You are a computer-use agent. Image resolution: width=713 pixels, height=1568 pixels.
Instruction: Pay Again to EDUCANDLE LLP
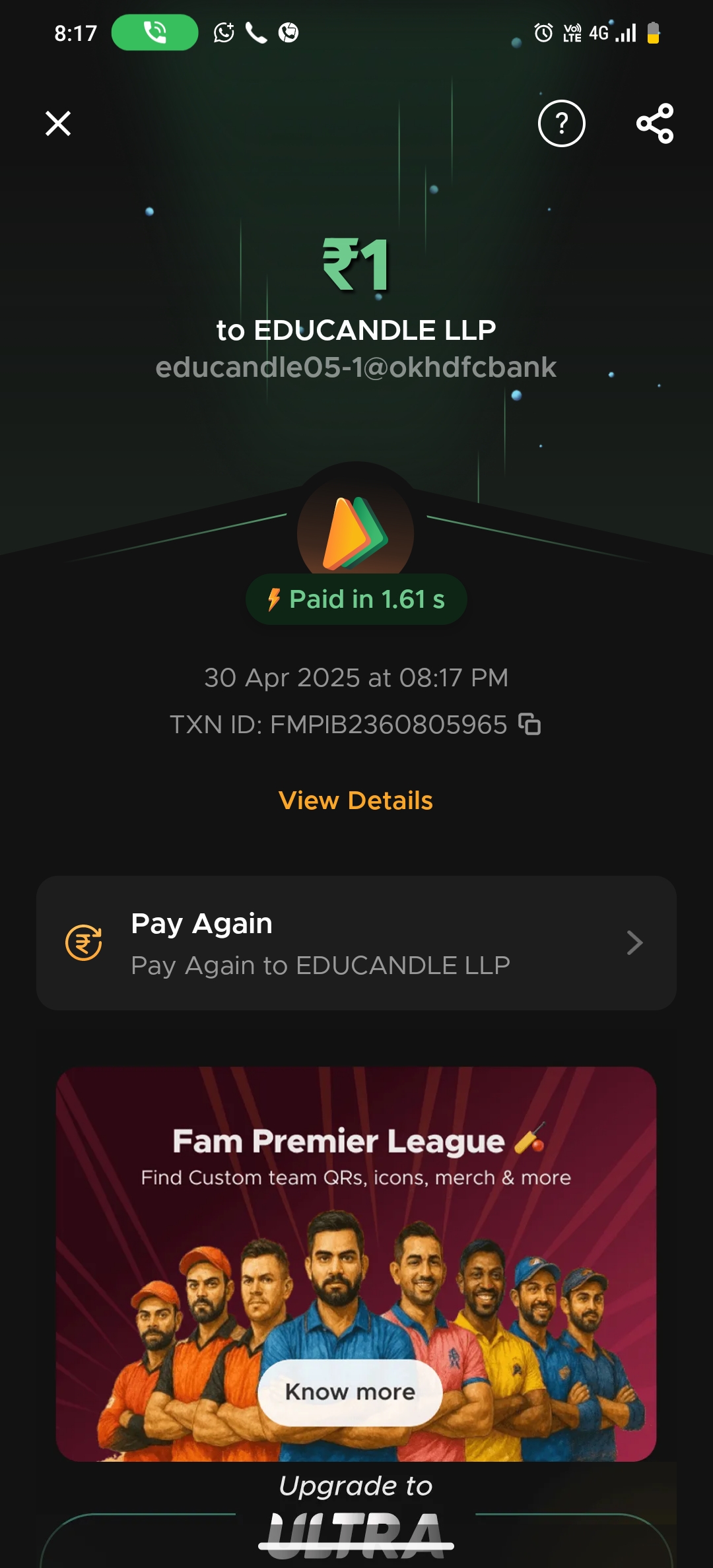point(356,943)
